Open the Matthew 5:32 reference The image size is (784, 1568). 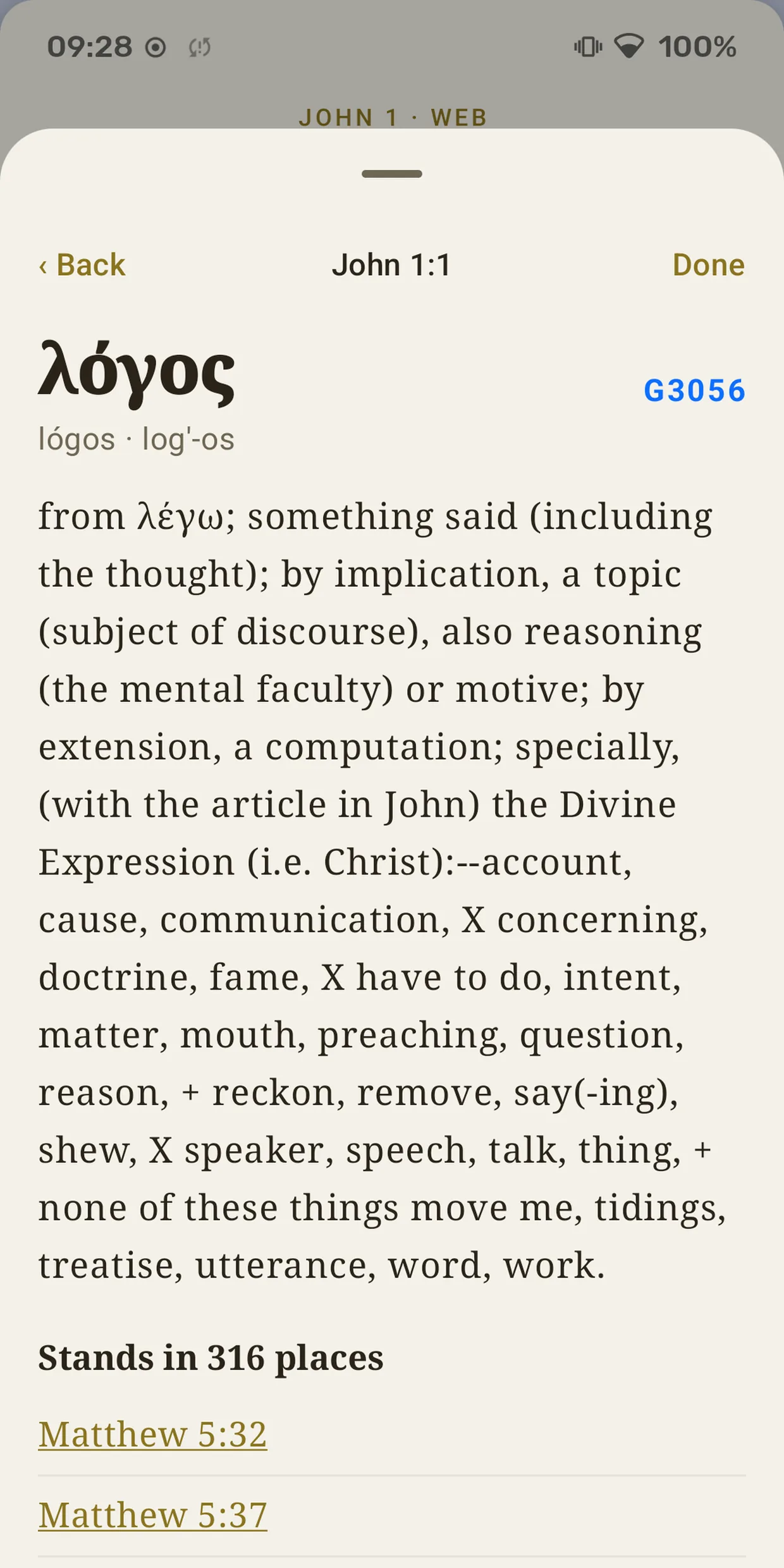point(152,1433)
